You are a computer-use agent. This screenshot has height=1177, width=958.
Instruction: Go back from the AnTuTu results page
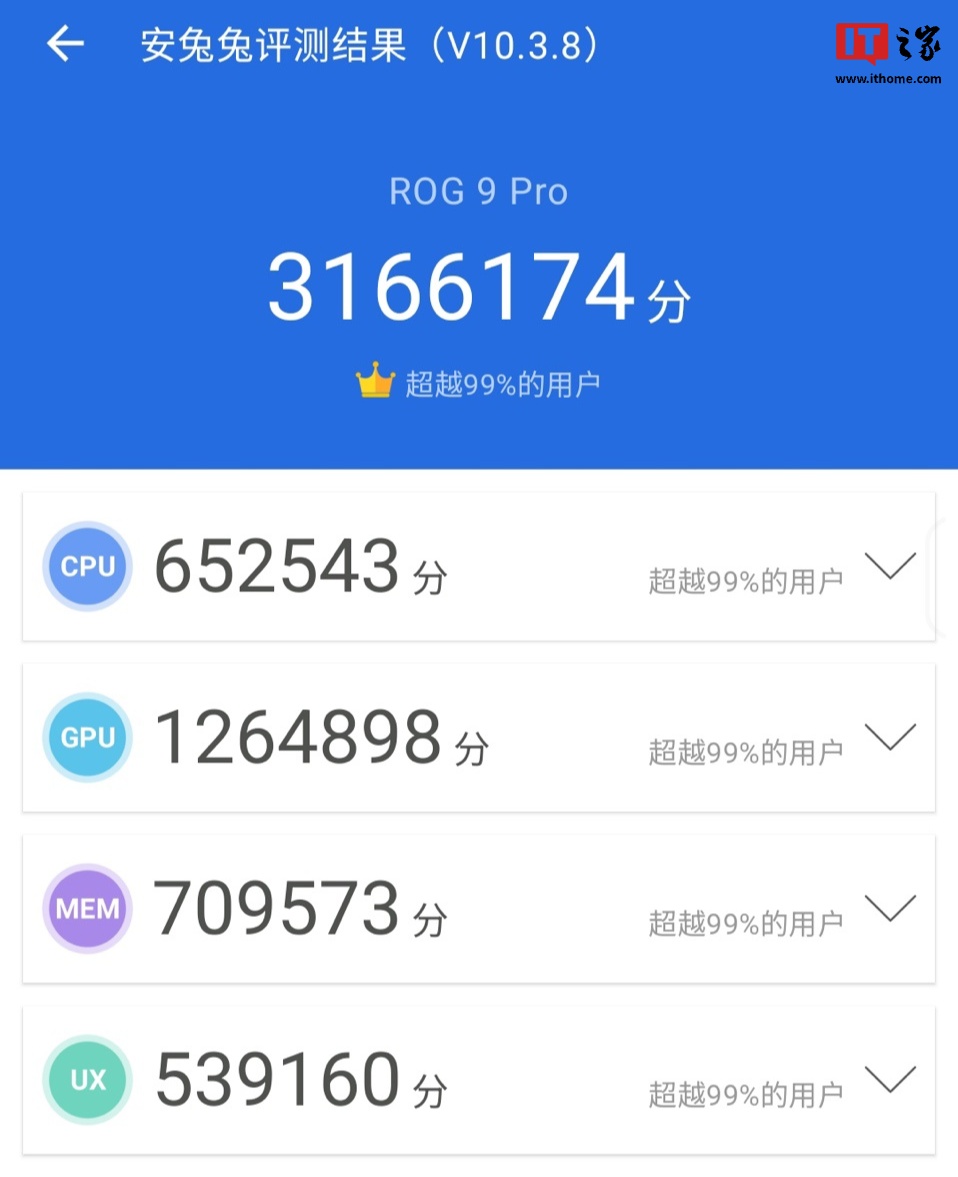[x=65, y=44]
